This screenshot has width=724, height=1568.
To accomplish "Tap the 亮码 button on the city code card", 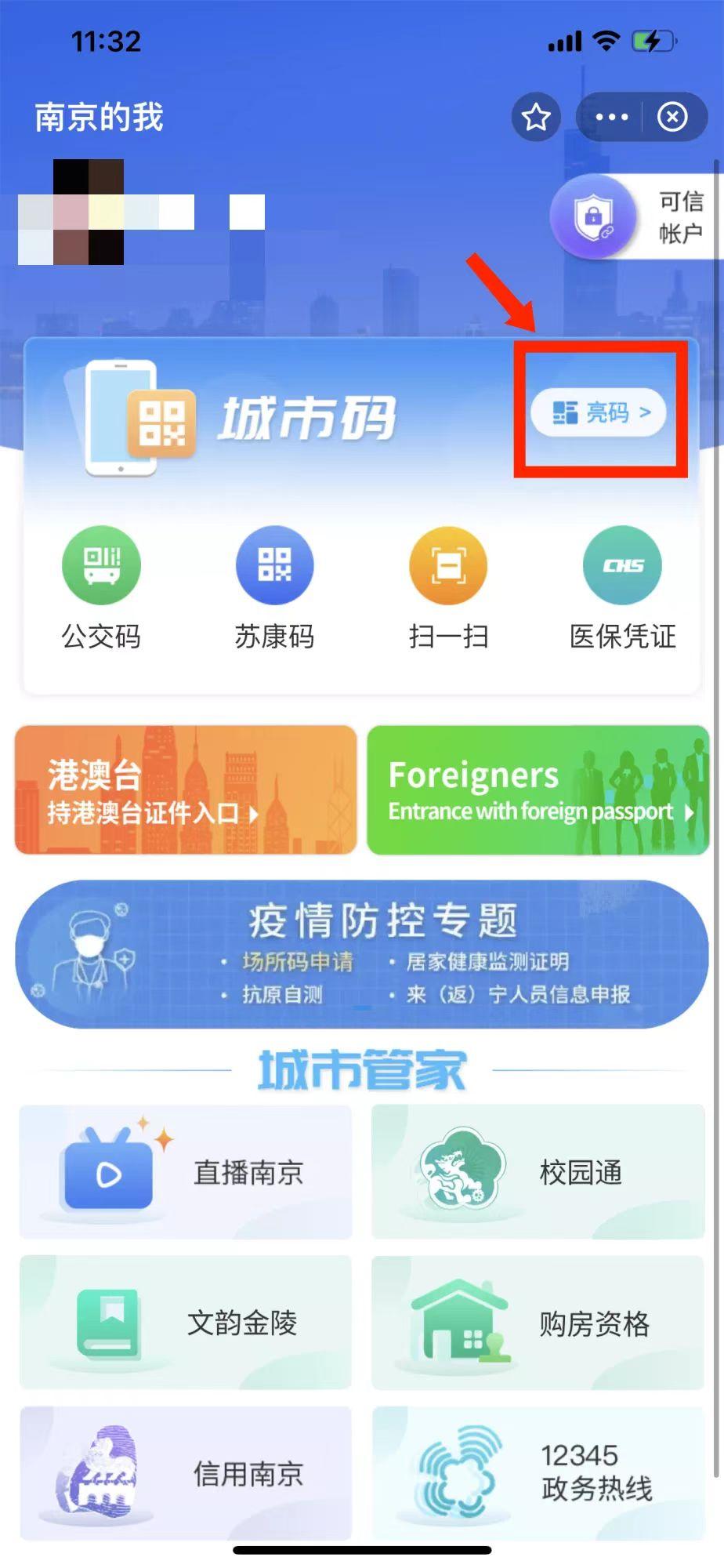I will click(x=599, y=412).
